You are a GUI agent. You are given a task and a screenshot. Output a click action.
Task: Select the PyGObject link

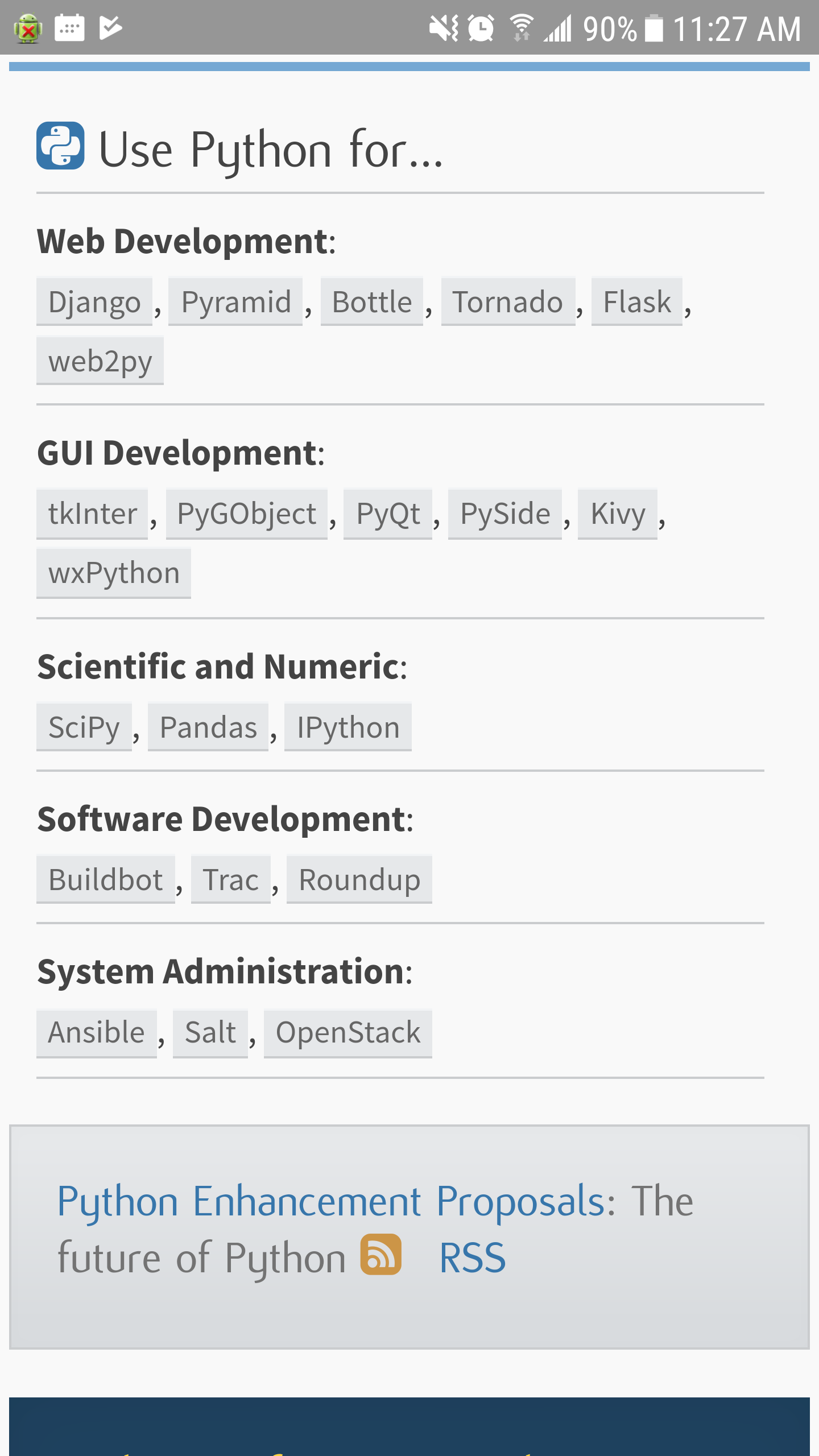point(247,514)
